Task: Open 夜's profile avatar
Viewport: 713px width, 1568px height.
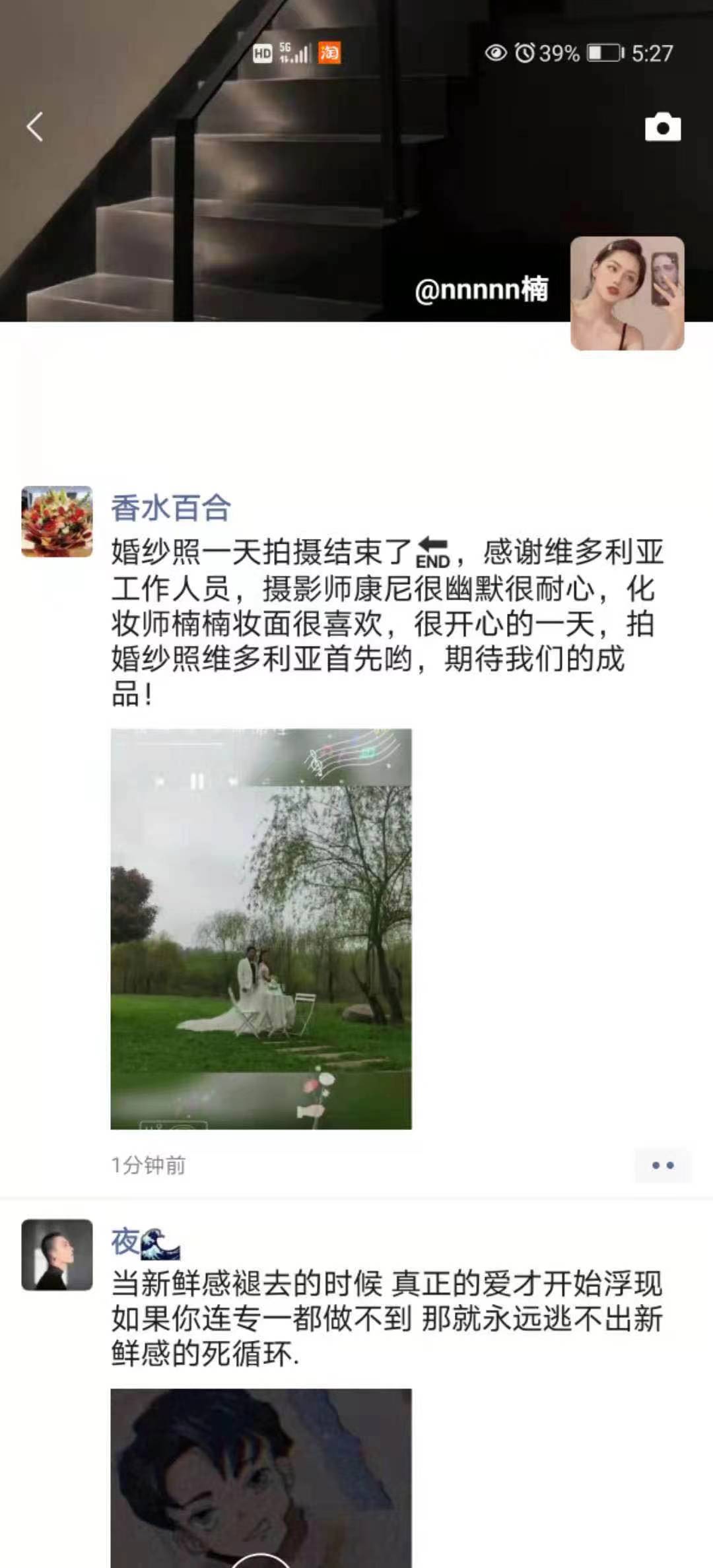Action: pos(57,1255)
